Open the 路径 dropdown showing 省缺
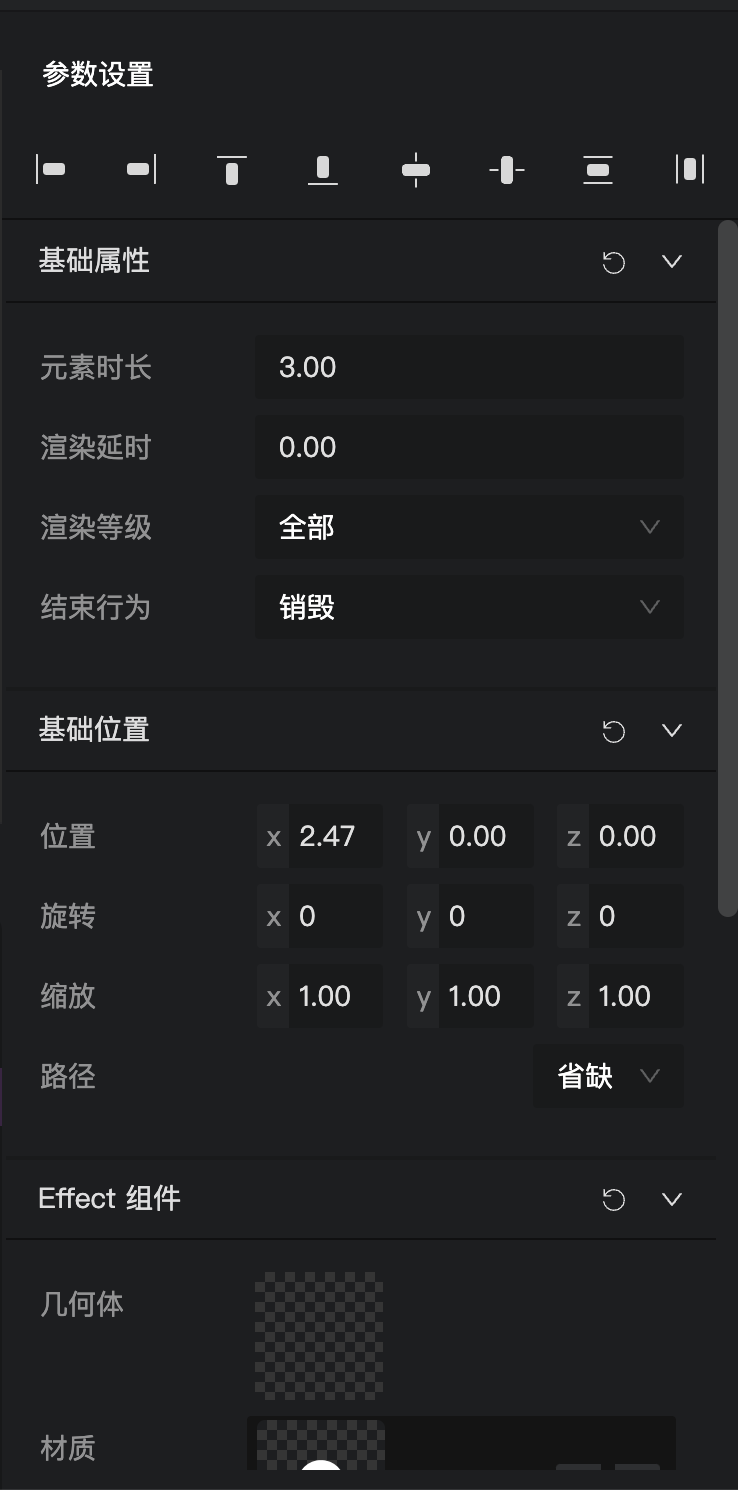Screen dimensions: 738x1490 [608, 1076]
